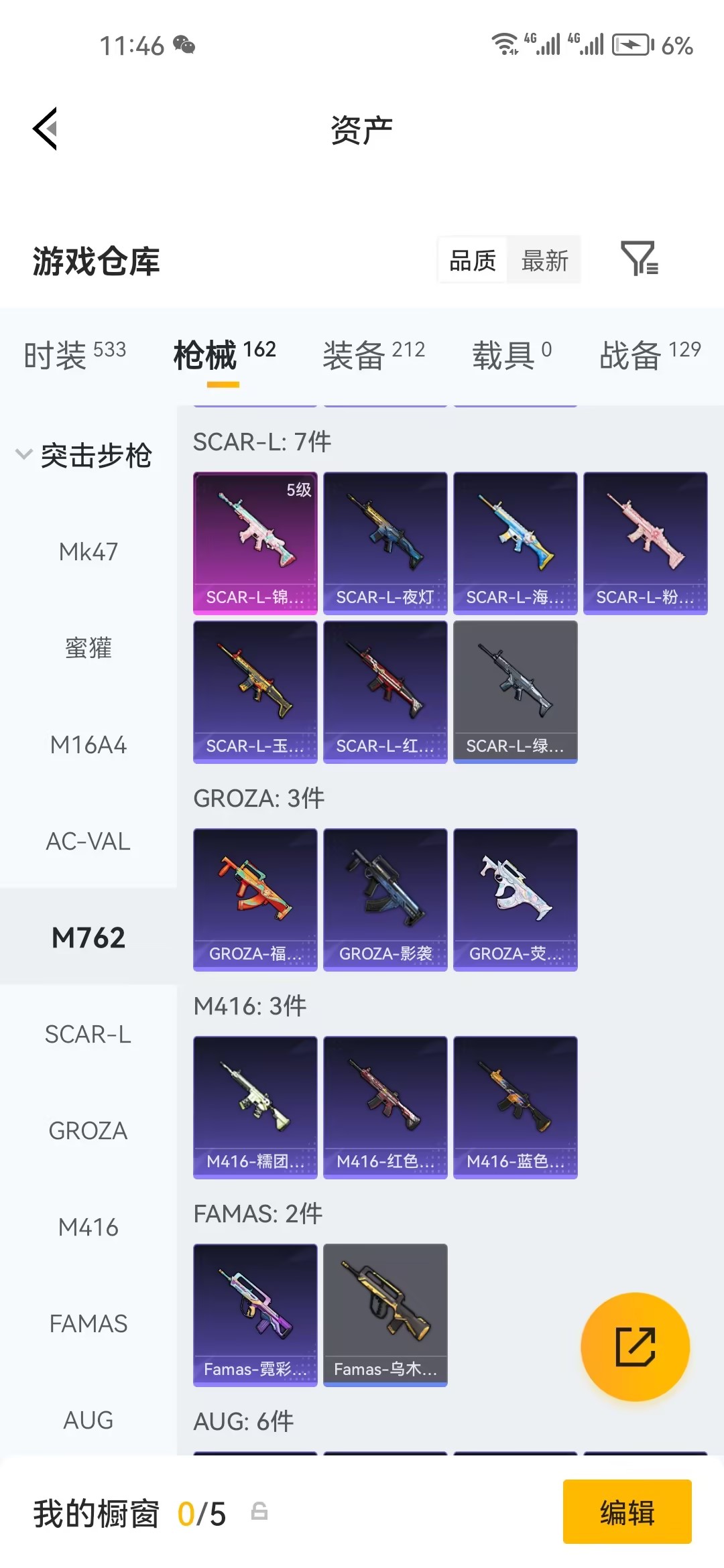724x1568 pixels.
Task: Collapse the 突击步枪 category
Action: 24,455
